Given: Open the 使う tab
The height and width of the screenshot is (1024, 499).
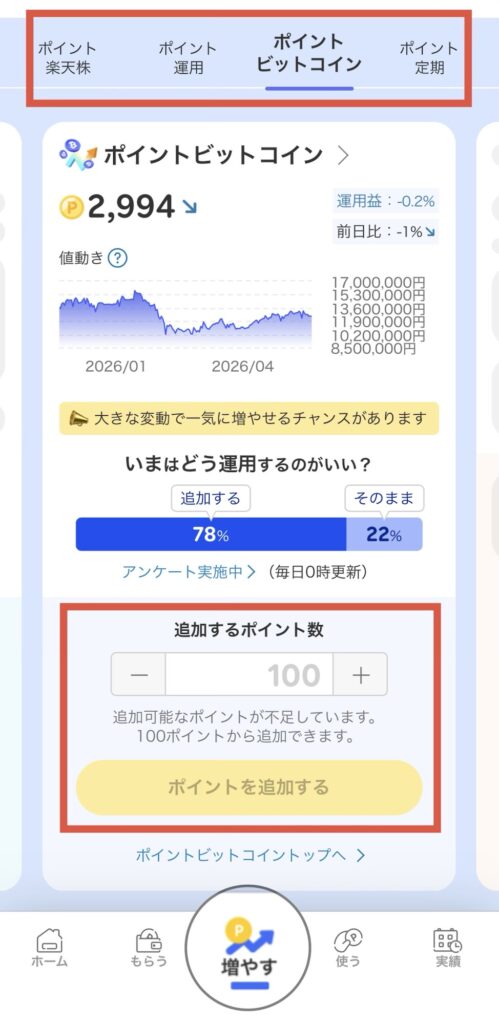Looking at the screenshot, I should pos(348,948).
